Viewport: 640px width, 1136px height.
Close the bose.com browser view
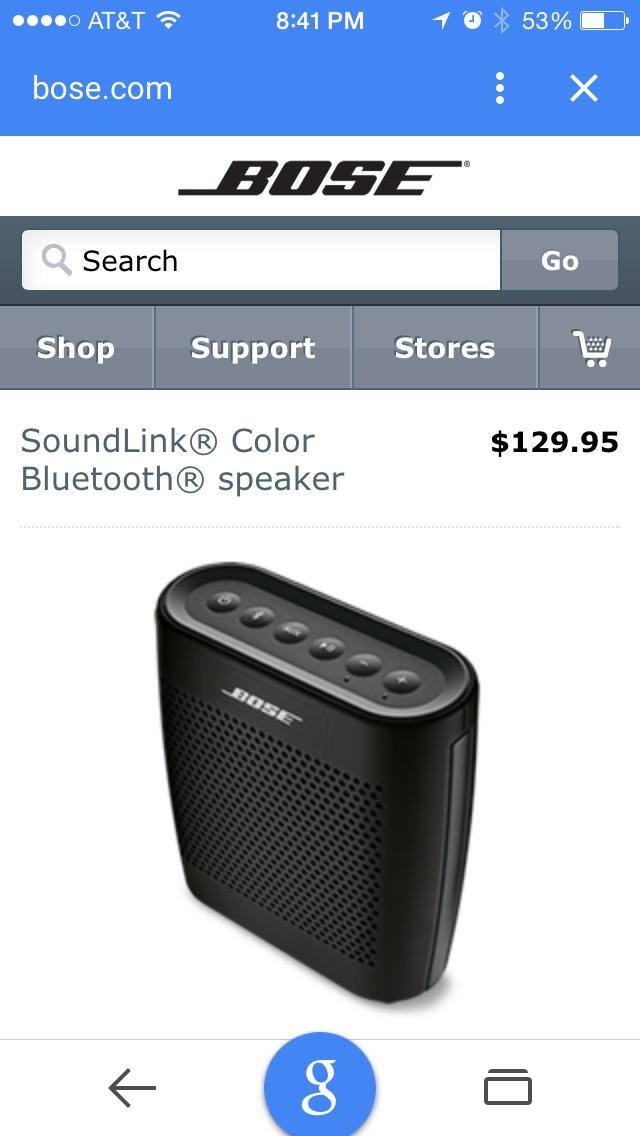[583, 88]
